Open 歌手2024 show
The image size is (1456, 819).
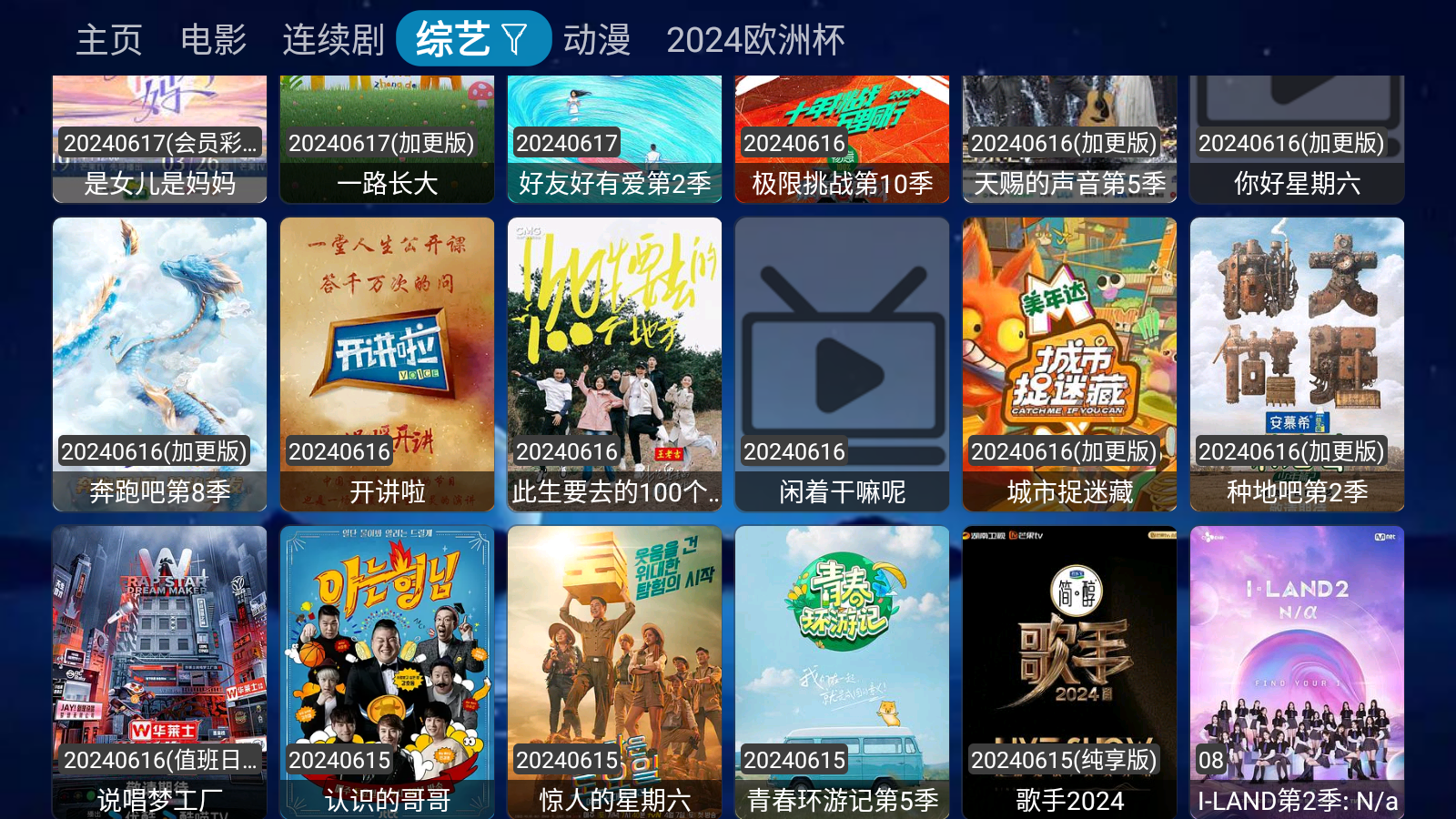pos(1069,672)
